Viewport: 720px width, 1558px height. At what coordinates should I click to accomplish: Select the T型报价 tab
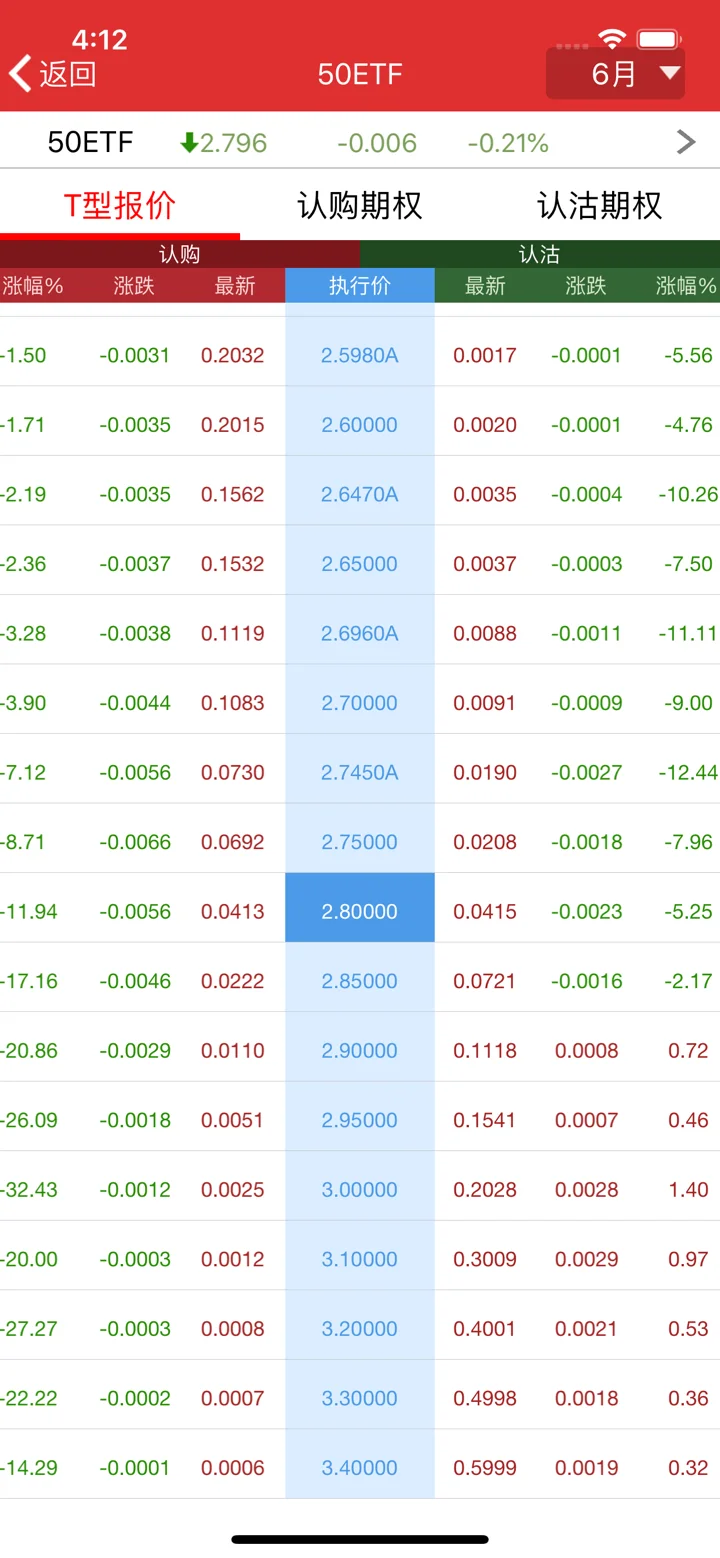120,206
